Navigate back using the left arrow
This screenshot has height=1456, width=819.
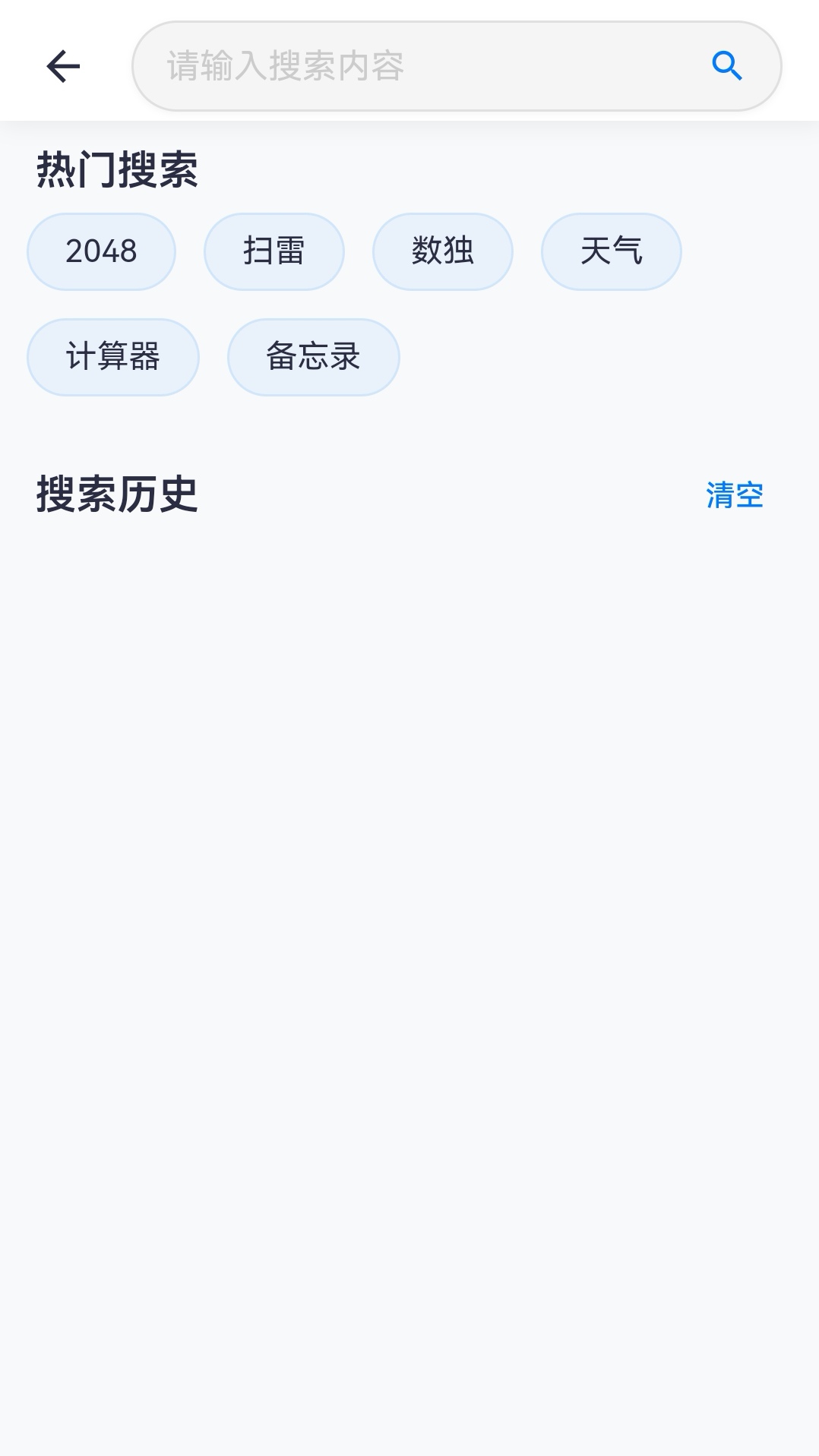point(63,66)
